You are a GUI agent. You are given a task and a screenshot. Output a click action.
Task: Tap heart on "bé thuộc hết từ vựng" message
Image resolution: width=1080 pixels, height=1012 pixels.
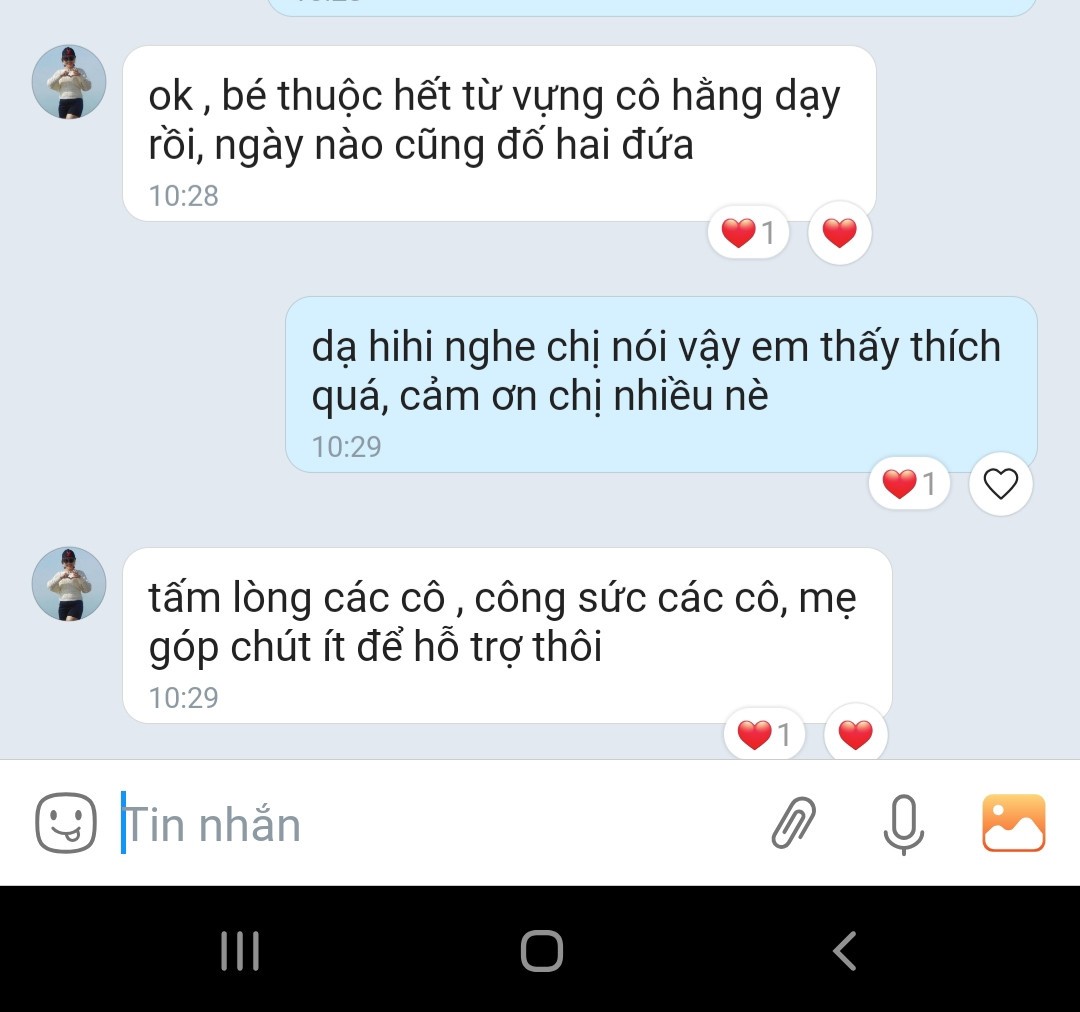point(839,234)
